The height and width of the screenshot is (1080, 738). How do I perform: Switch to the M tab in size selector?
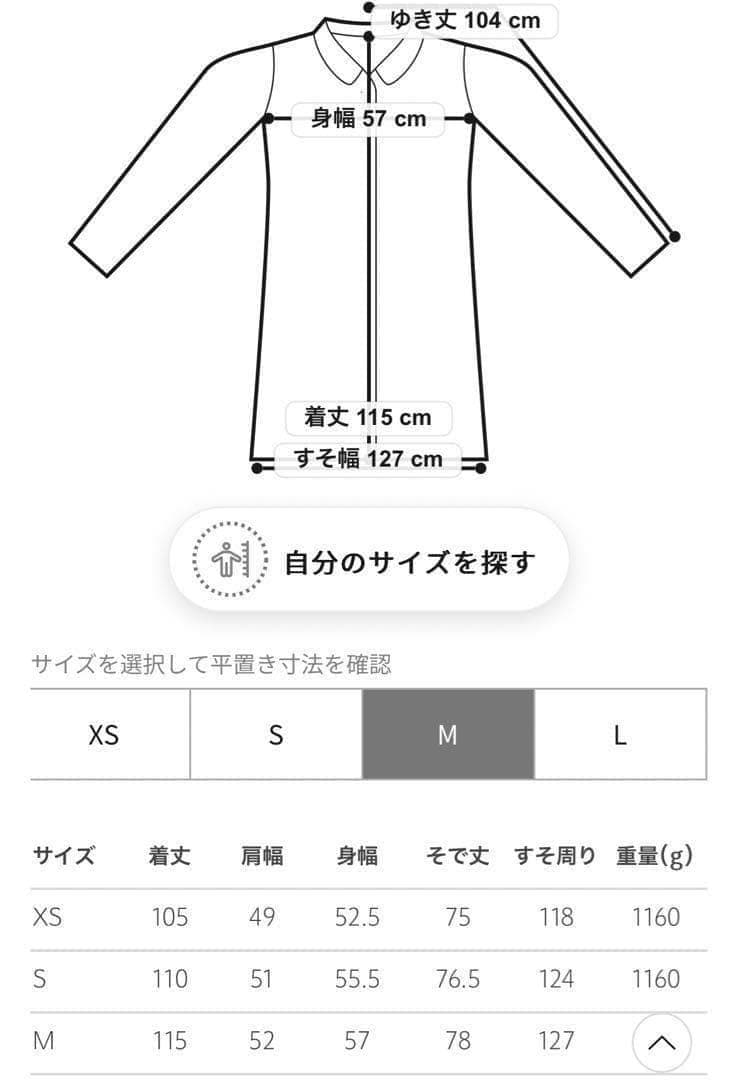(447, 735)
